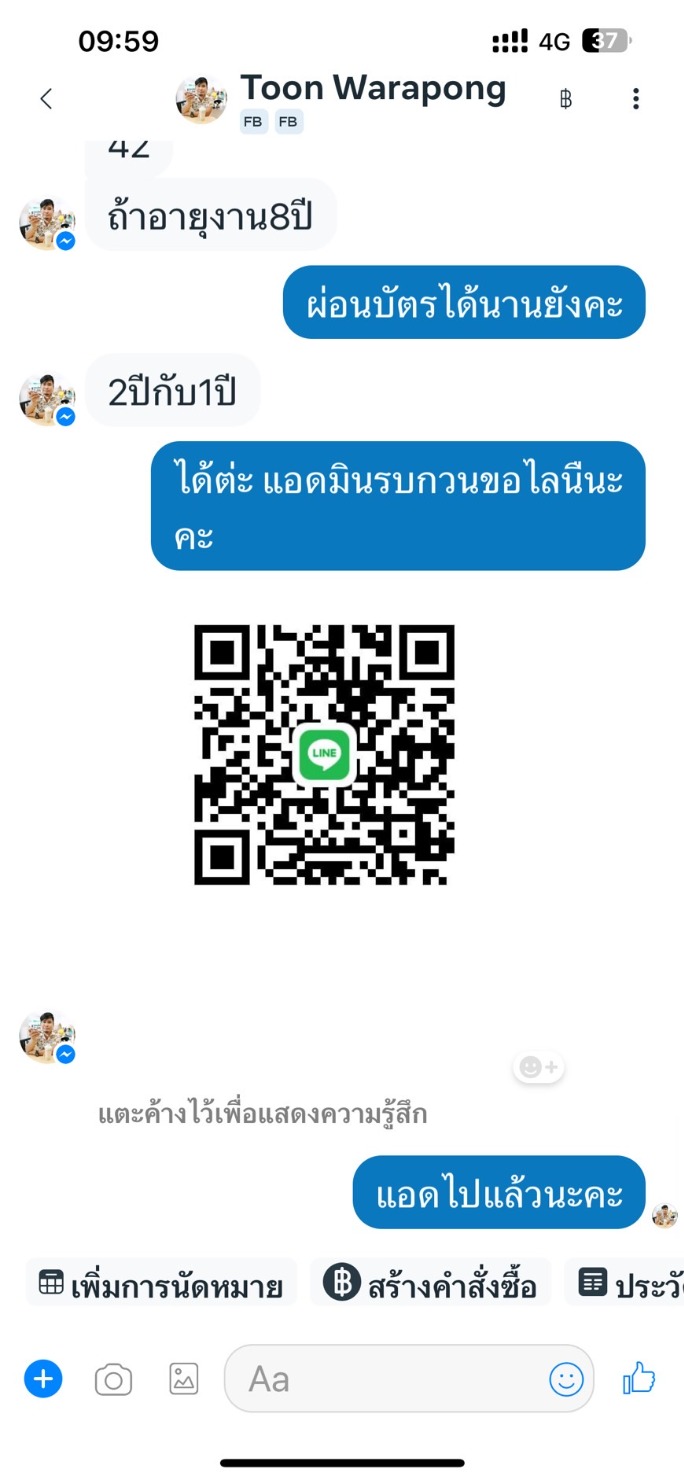This screenshot has height=1480, width=684.
Task: Send a thumbs-up like
Action: pos(639,1379)
